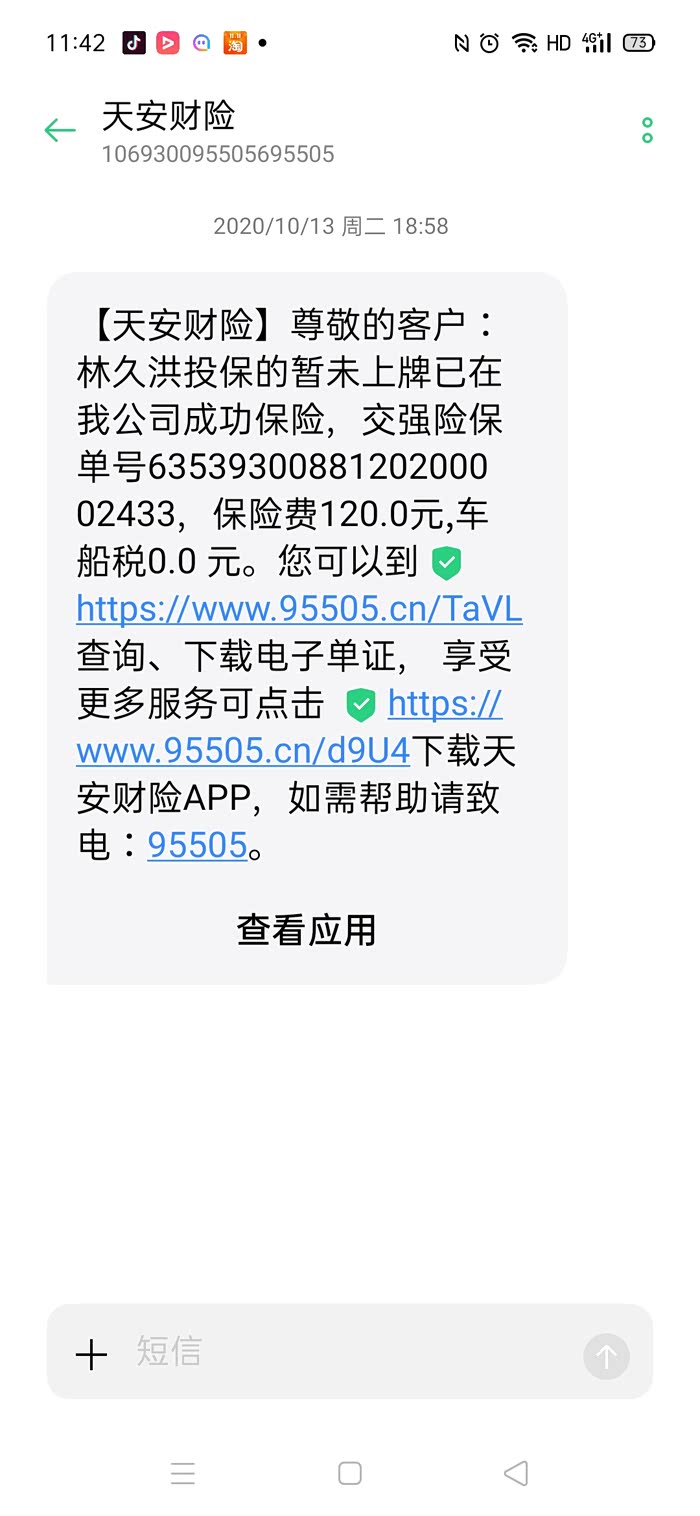Send the message with the arrow button
Viewport: 700px width, 1516px height.
606,1356
